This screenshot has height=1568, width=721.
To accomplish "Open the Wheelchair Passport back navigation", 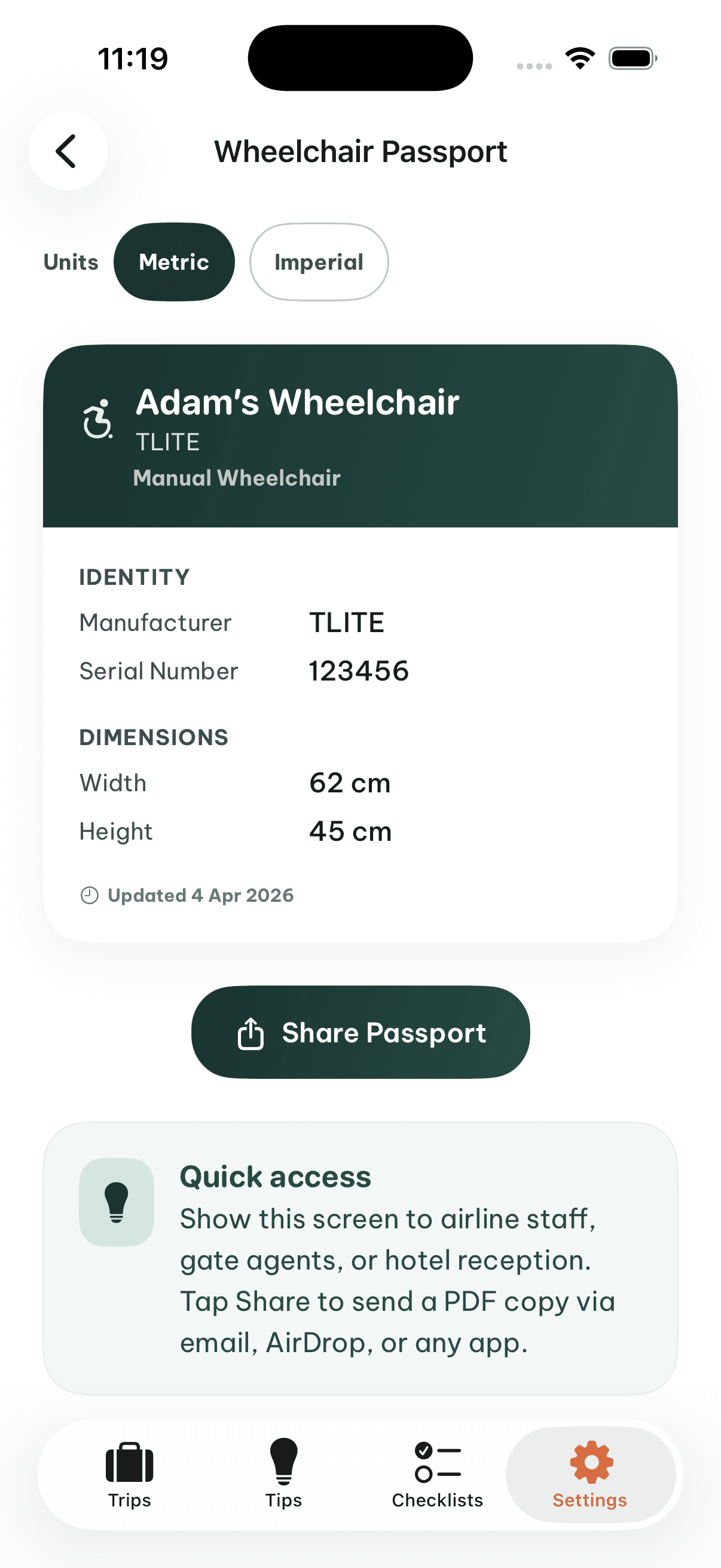I will pos(68,151).
